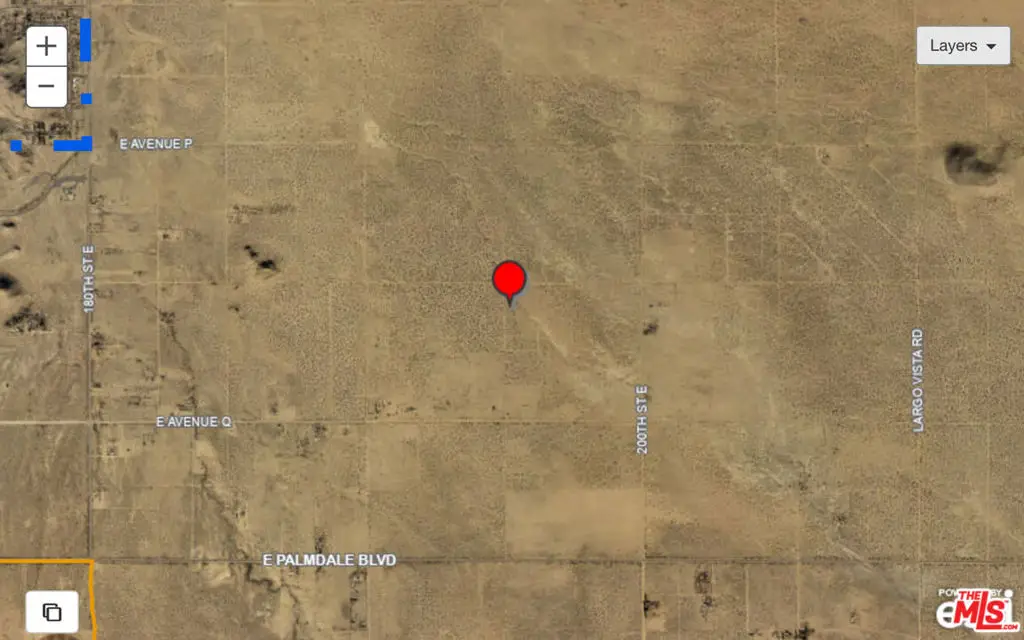
Task: Open the Layers dropdown
Action: (x=963, y=46)
